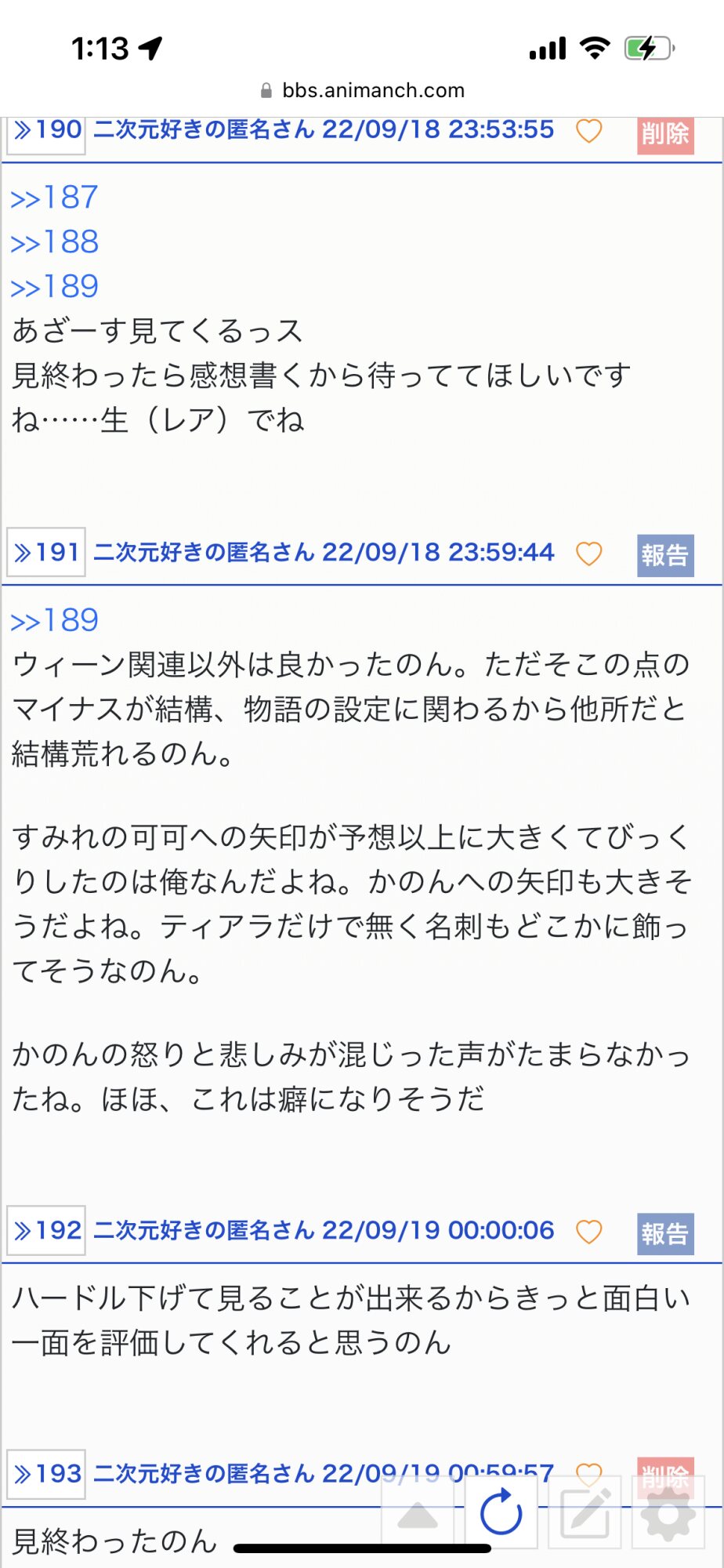The height and width of the screenshot is (1568, 724).
Task: Open the >>189 link in post 190
Action: click(54, 287)
